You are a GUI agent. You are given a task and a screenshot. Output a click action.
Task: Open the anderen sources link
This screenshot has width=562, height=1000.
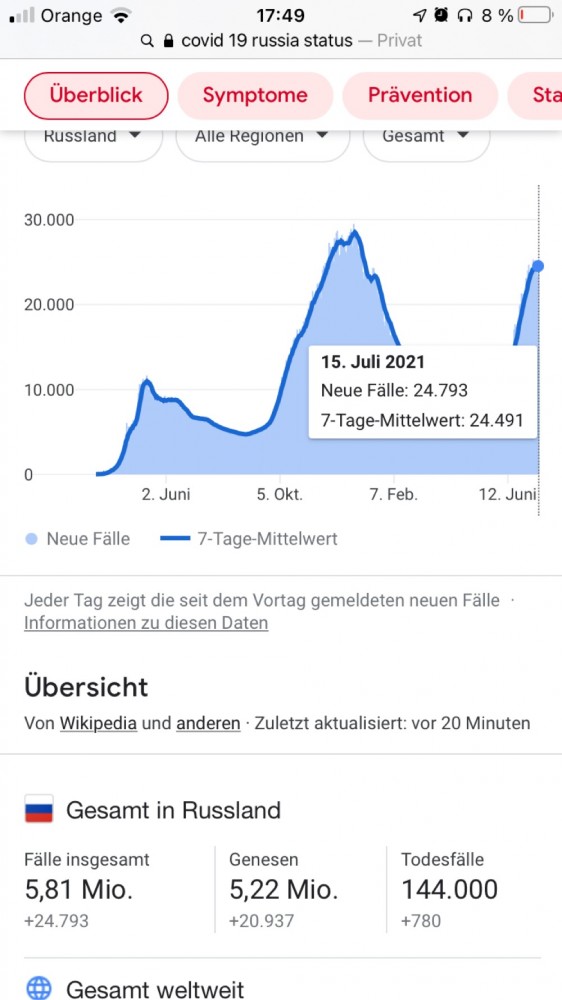pyautogui.click(x=208, y=723)
